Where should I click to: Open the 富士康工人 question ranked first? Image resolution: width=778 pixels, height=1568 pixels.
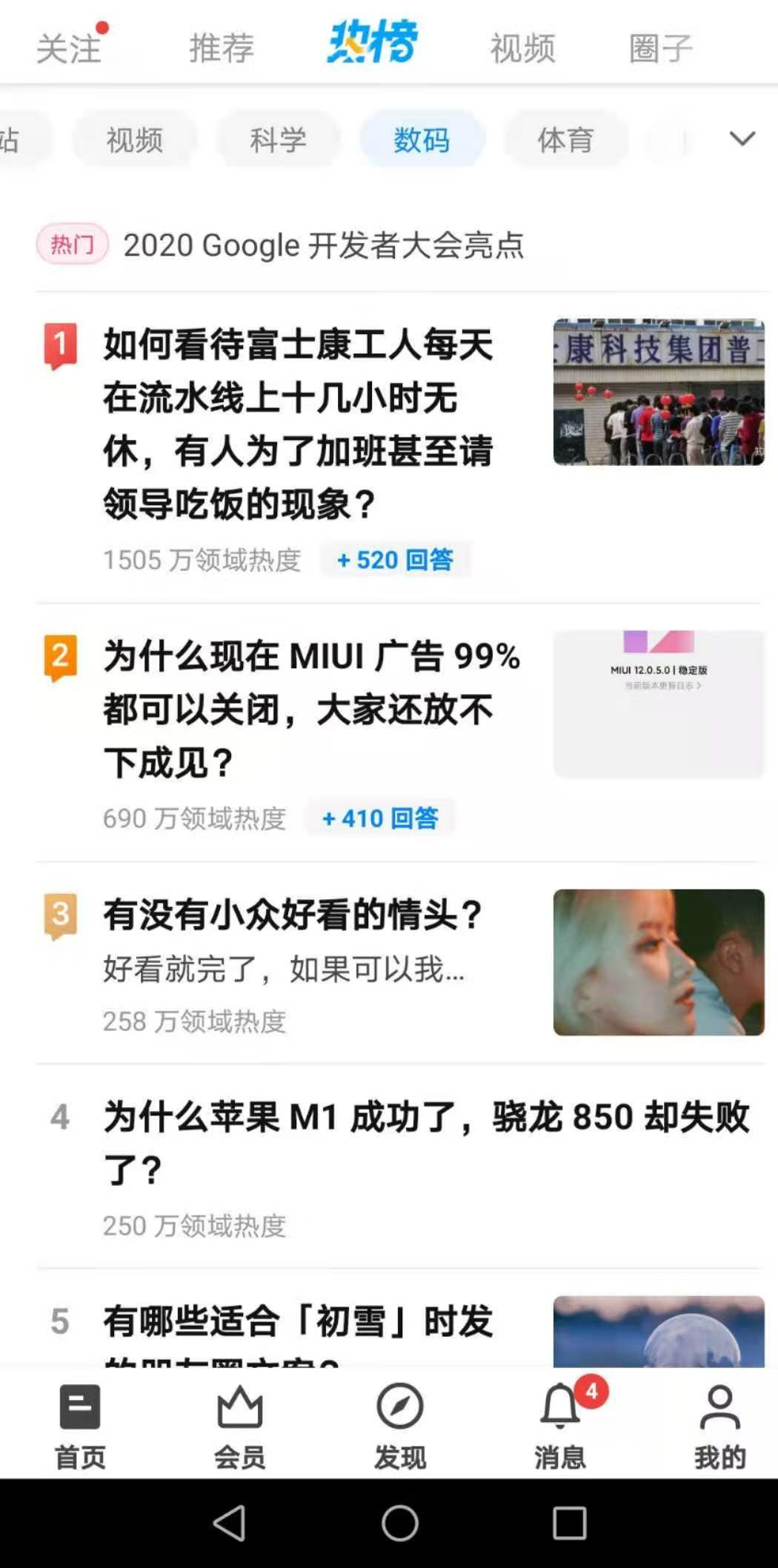click(298, 424)
